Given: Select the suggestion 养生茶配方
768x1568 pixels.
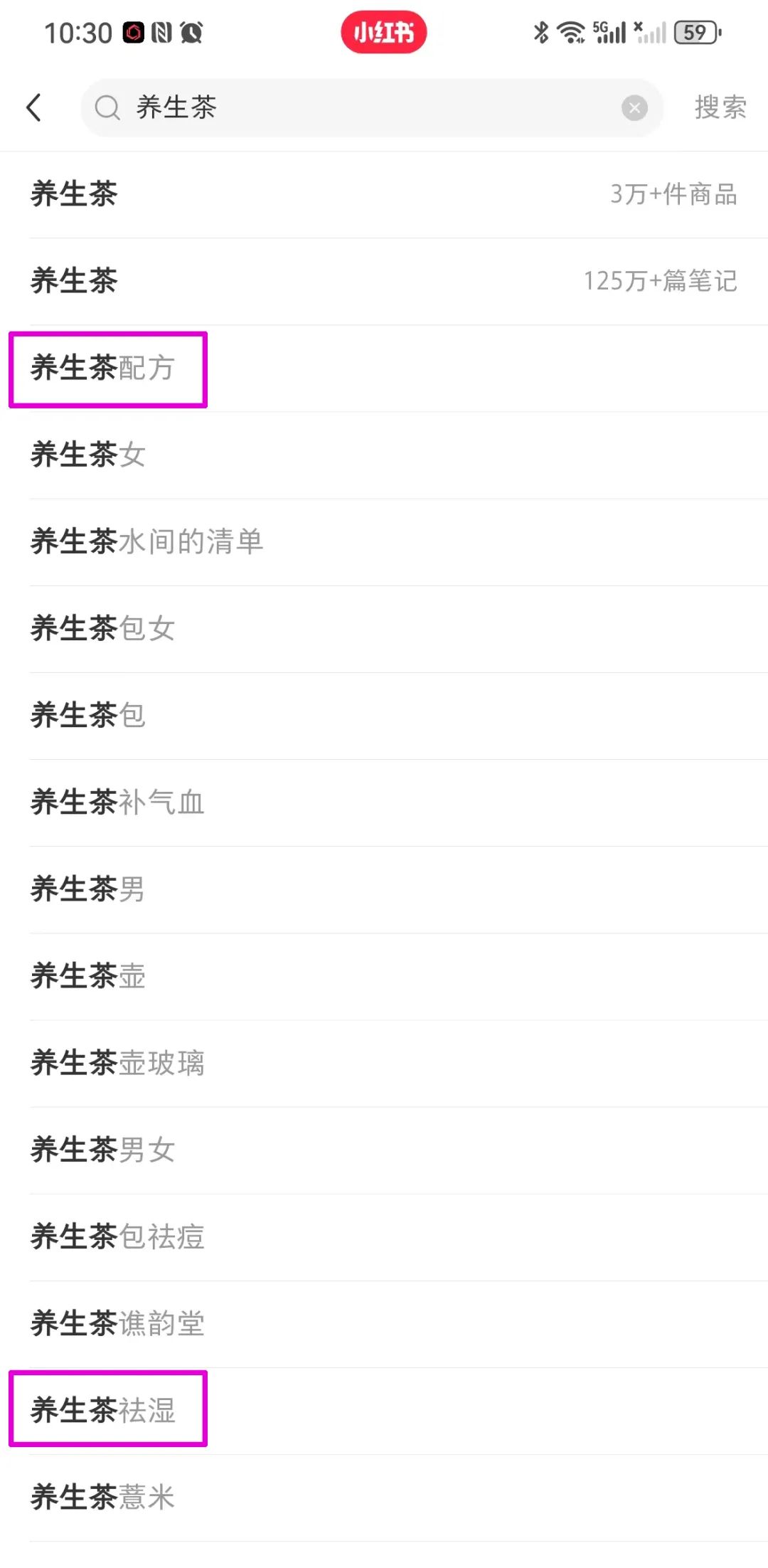Looking at the screenshot, I should [x=104, y=369].
